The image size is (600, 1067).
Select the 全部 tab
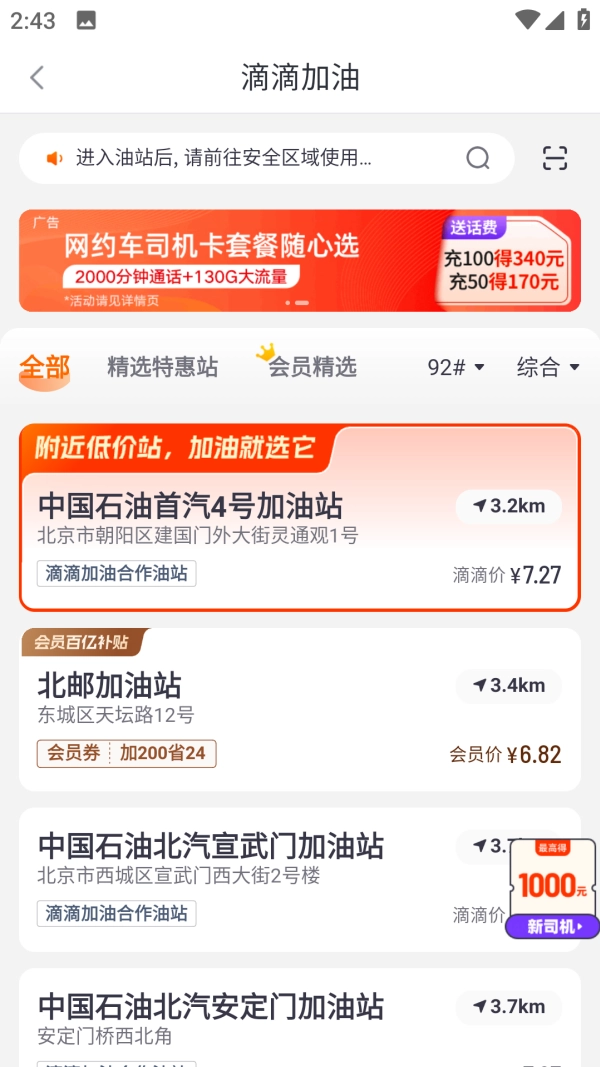(x=45, y=367)
